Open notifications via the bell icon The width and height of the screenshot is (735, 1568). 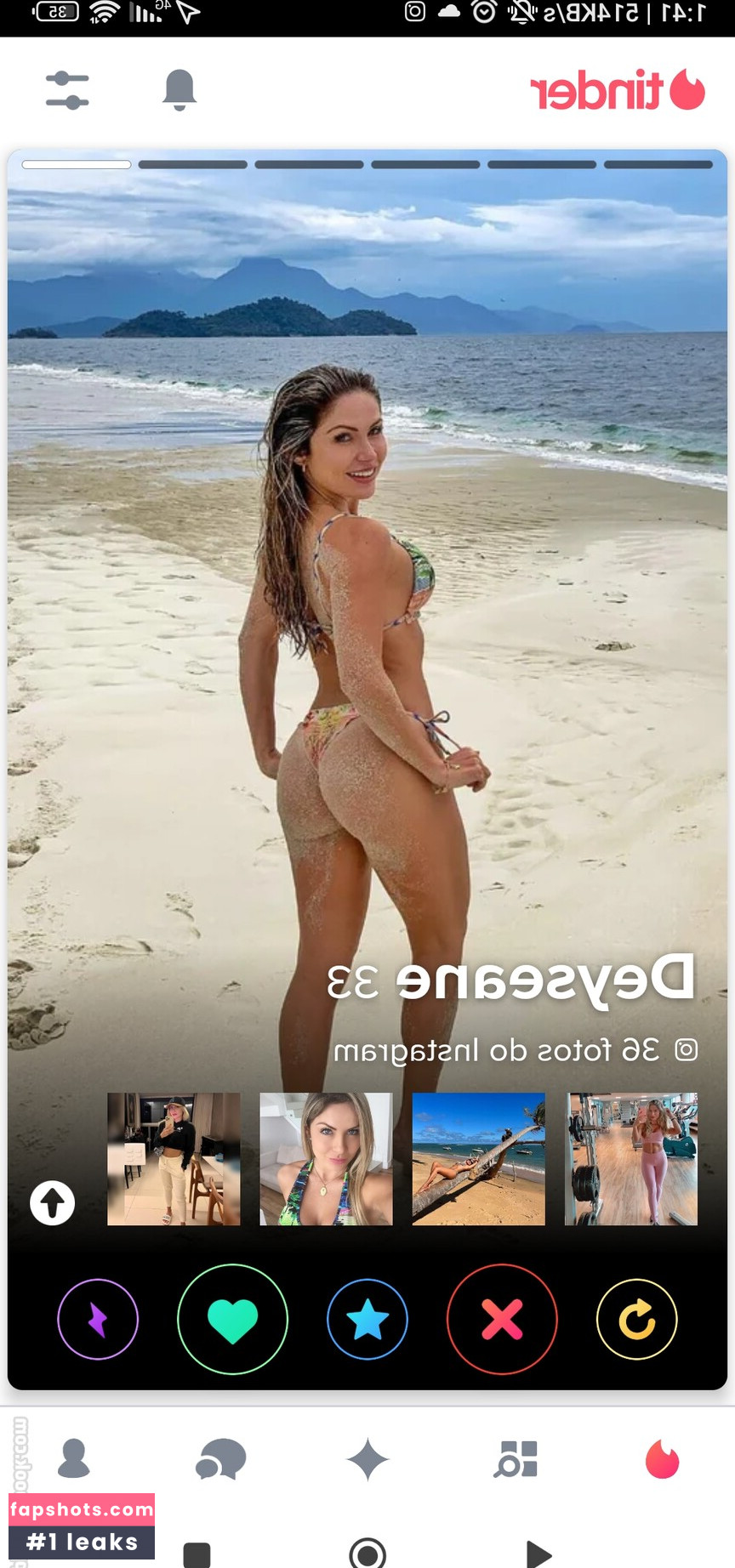click(x=179, y=89)
